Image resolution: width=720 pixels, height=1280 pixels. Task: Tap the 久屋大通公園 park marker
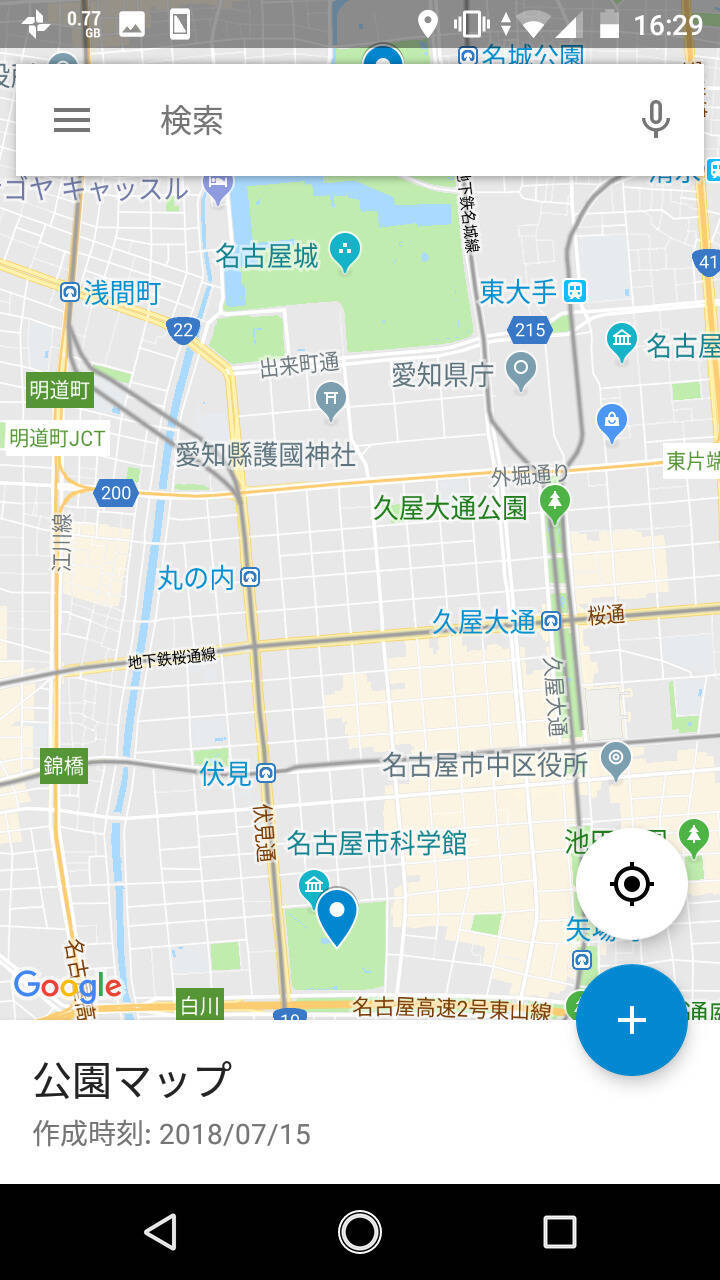(554, 503)
